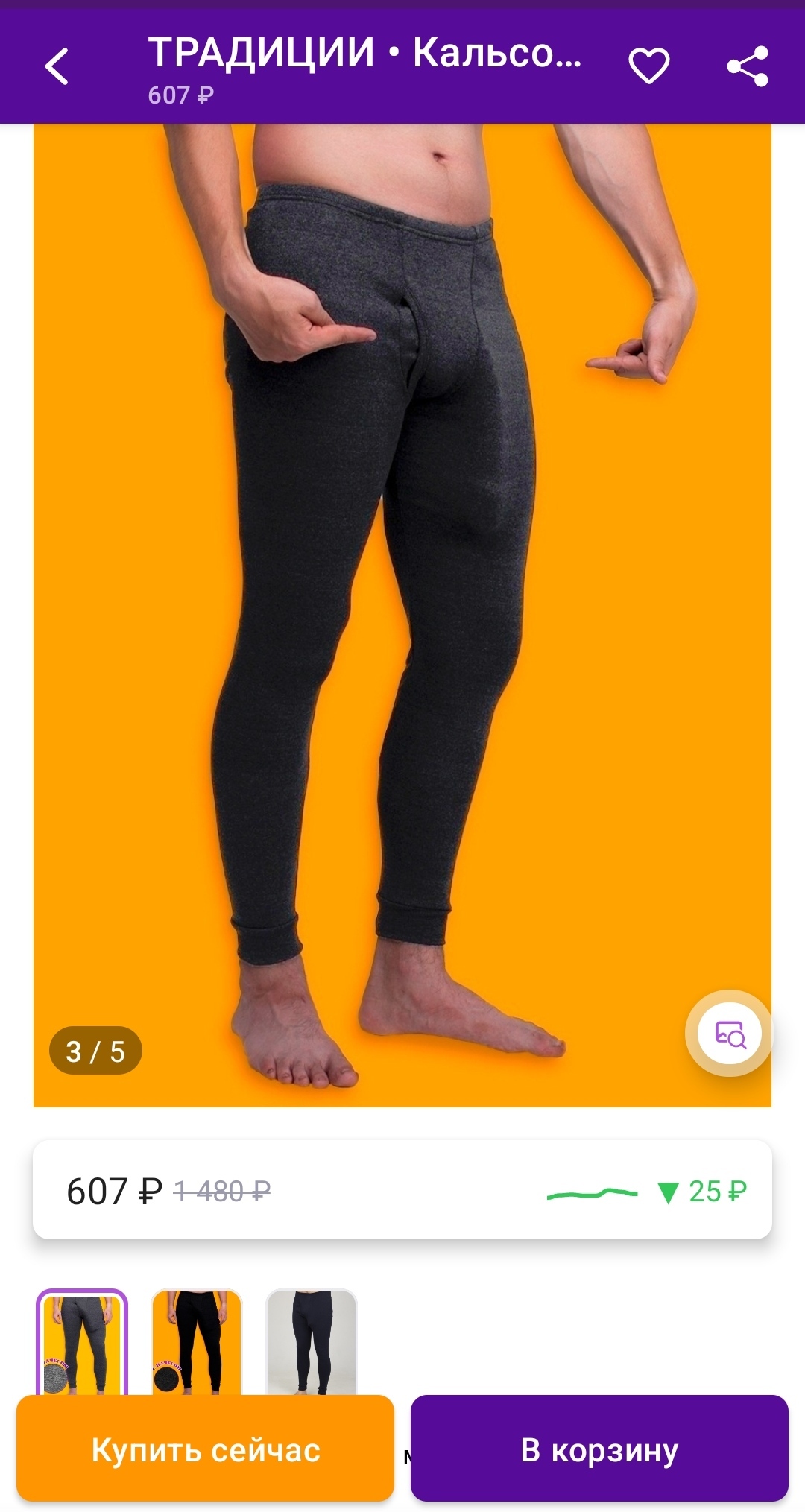Tap "Купить сейчас" button

tap(205, 1450)
